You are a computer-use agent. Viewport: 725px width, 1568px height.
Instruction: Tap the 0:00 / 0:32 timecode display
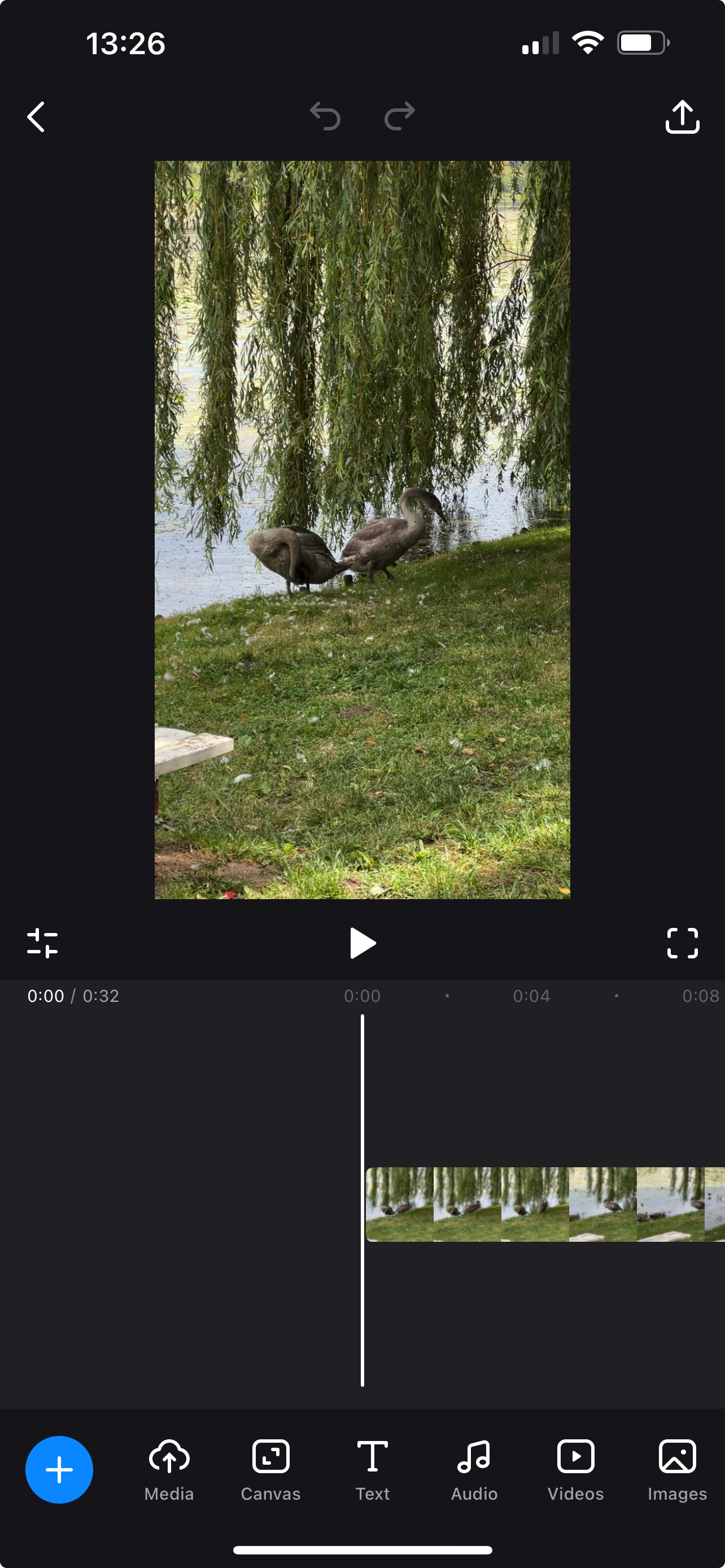(72, 996)
